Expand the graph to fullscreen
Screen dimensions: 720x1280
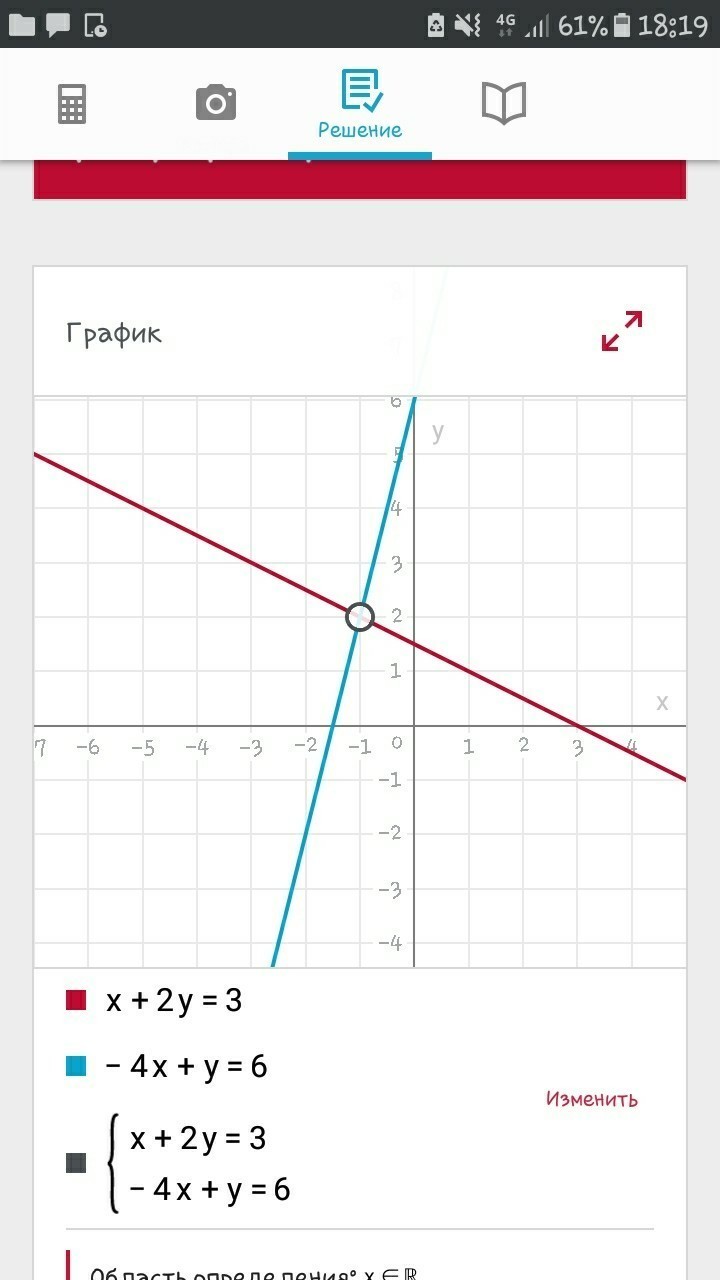point(622,331)
